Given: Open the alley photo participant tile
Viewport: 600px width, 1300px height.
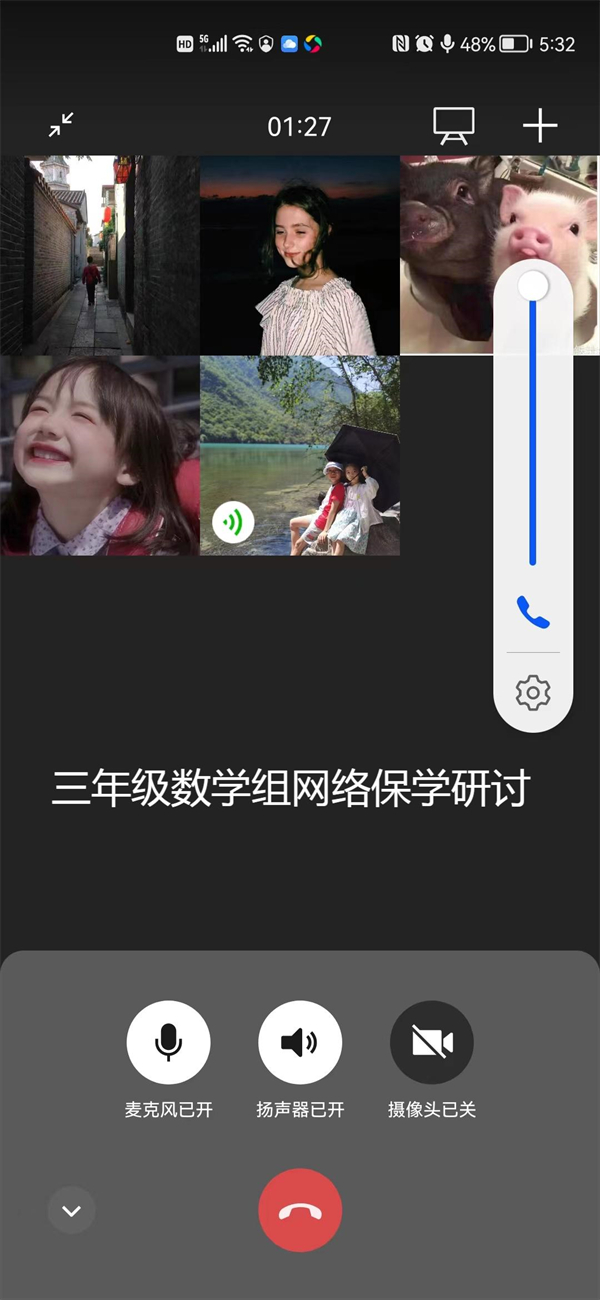Looking at the screenshot, I should 100,255.
